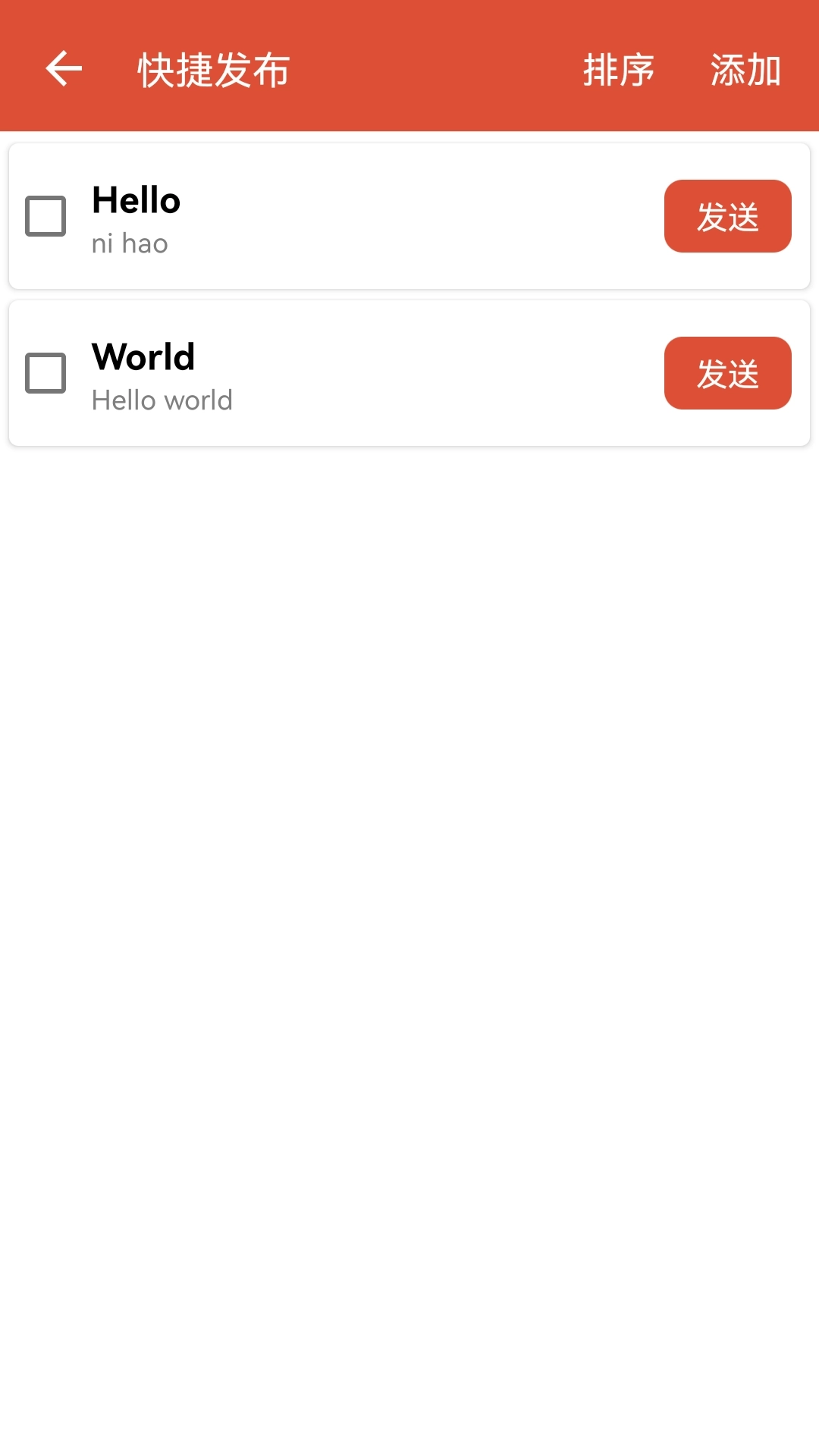
Task: Send the 'Hello world' quick message
Action: pos(726,372)
